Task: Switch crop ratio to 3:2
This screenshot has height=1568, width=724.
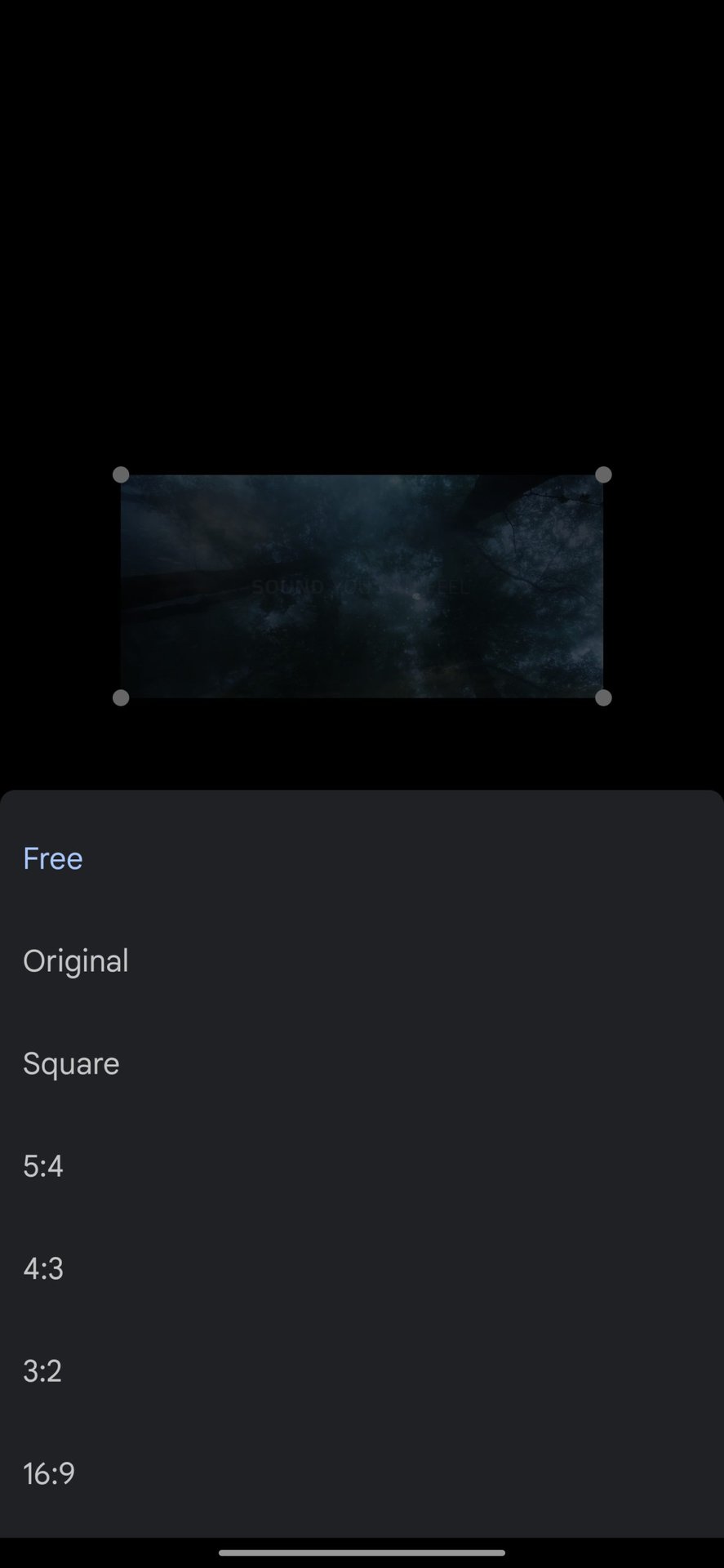Action: click(x=42, y=1371)
